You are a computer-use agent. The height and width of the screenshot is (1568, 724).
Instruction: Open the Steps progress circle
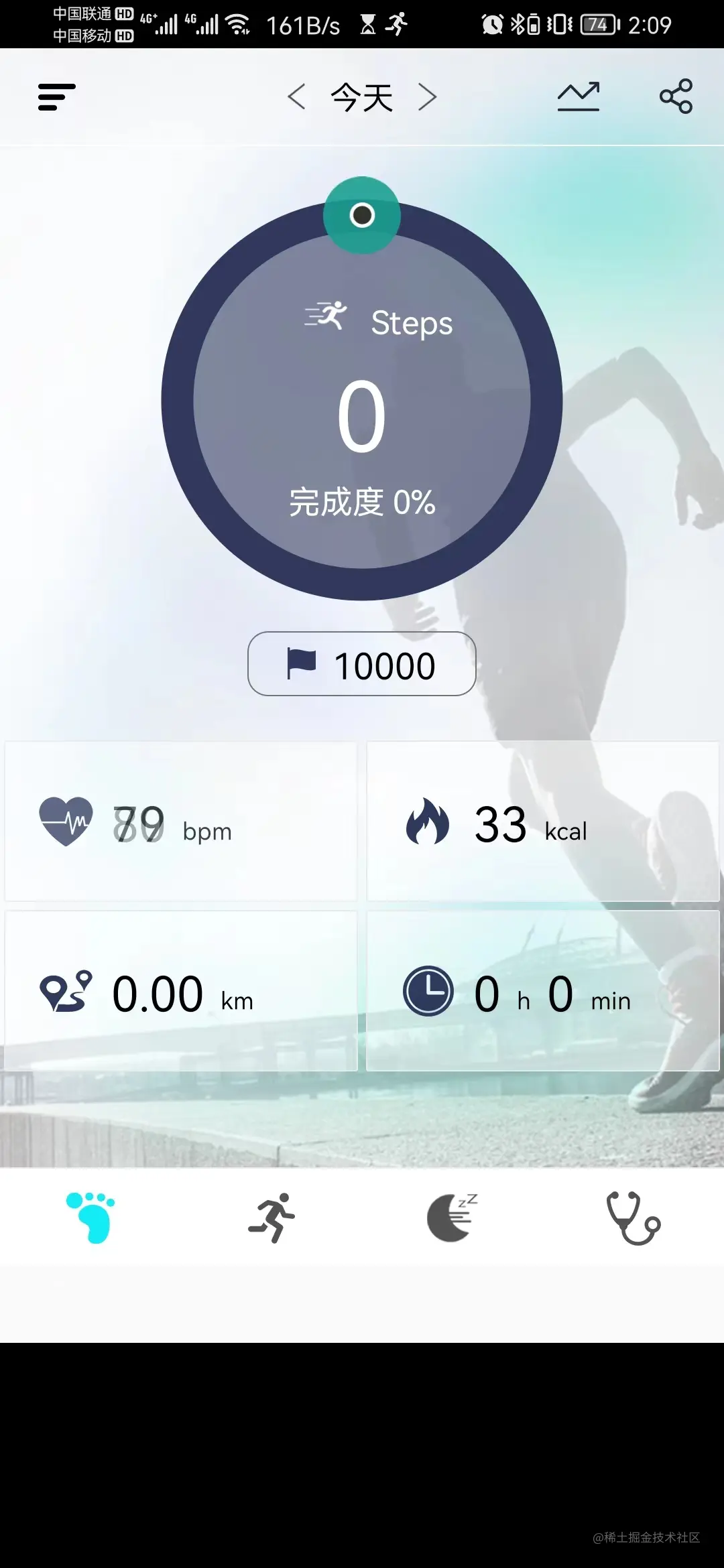coord(362,401)
